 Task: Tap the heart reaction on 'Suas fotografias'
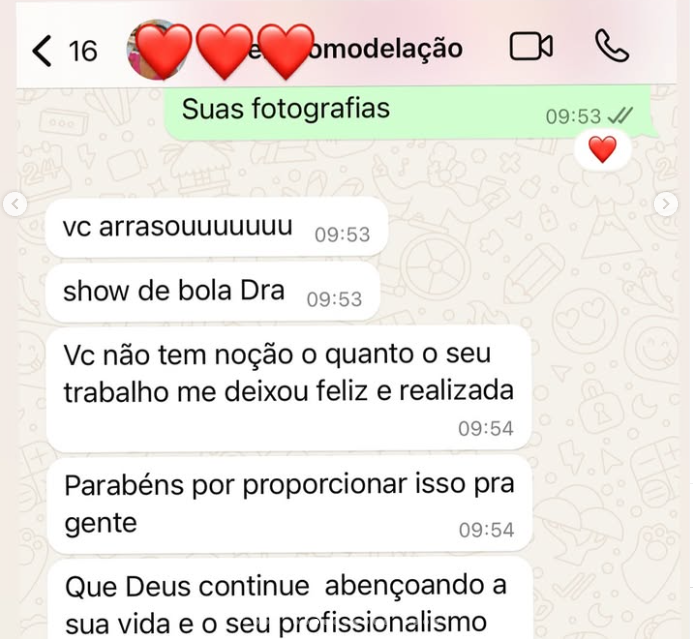click(602, 150)
